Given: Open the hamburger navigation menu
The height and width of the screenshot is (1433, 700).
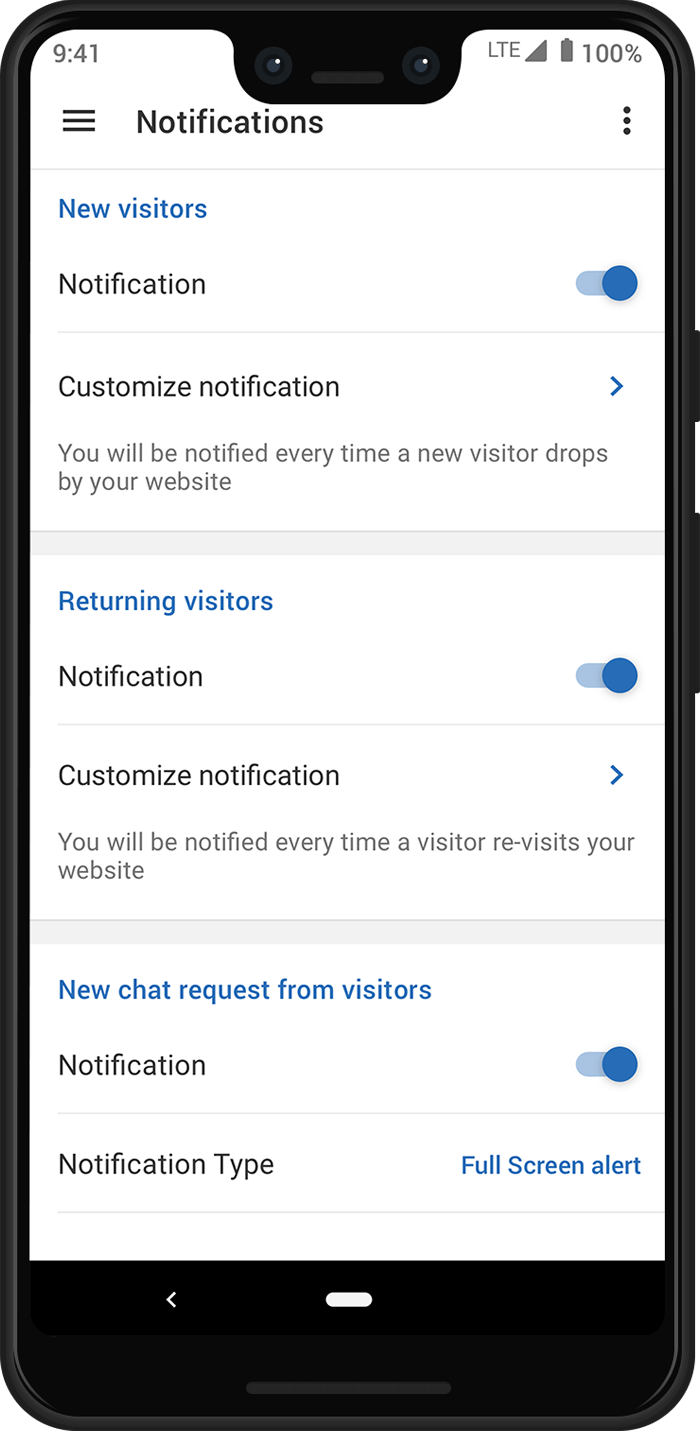Looking at the screenshot, I should (x=79, y=122).
